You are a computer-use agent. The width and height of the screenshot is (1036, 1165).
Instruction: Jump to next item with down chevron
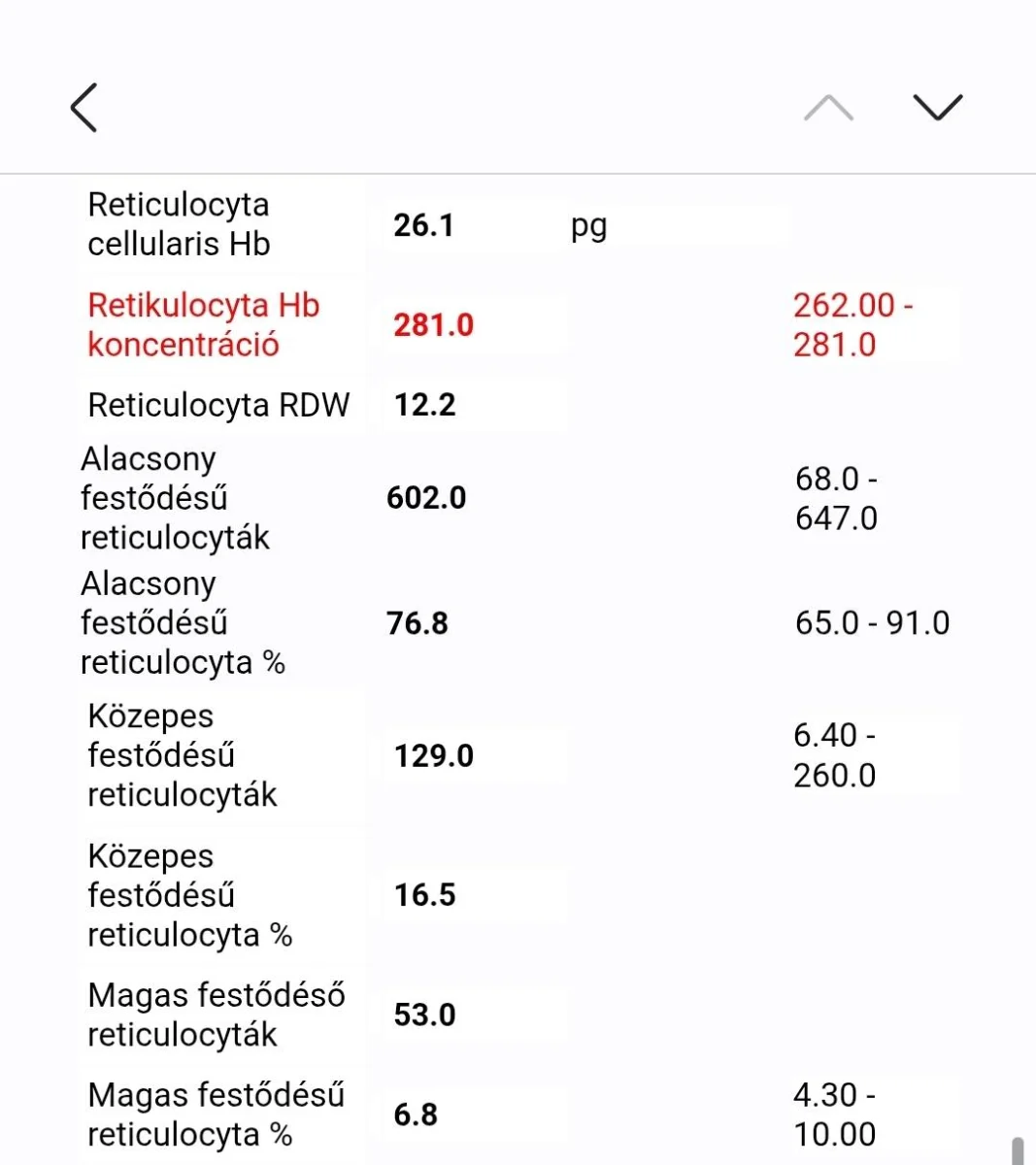938,107
